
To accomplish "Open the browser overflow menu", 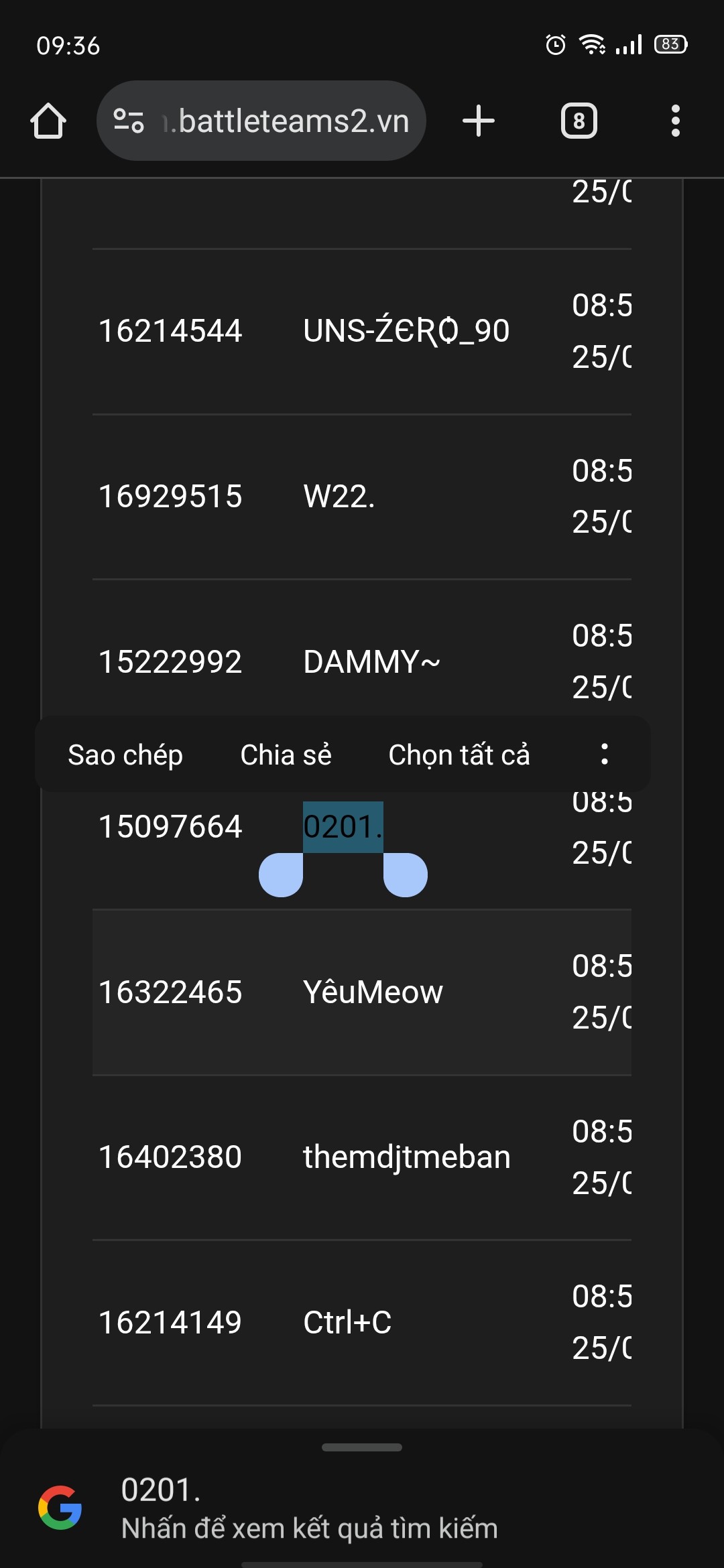I will click(675, 121).
